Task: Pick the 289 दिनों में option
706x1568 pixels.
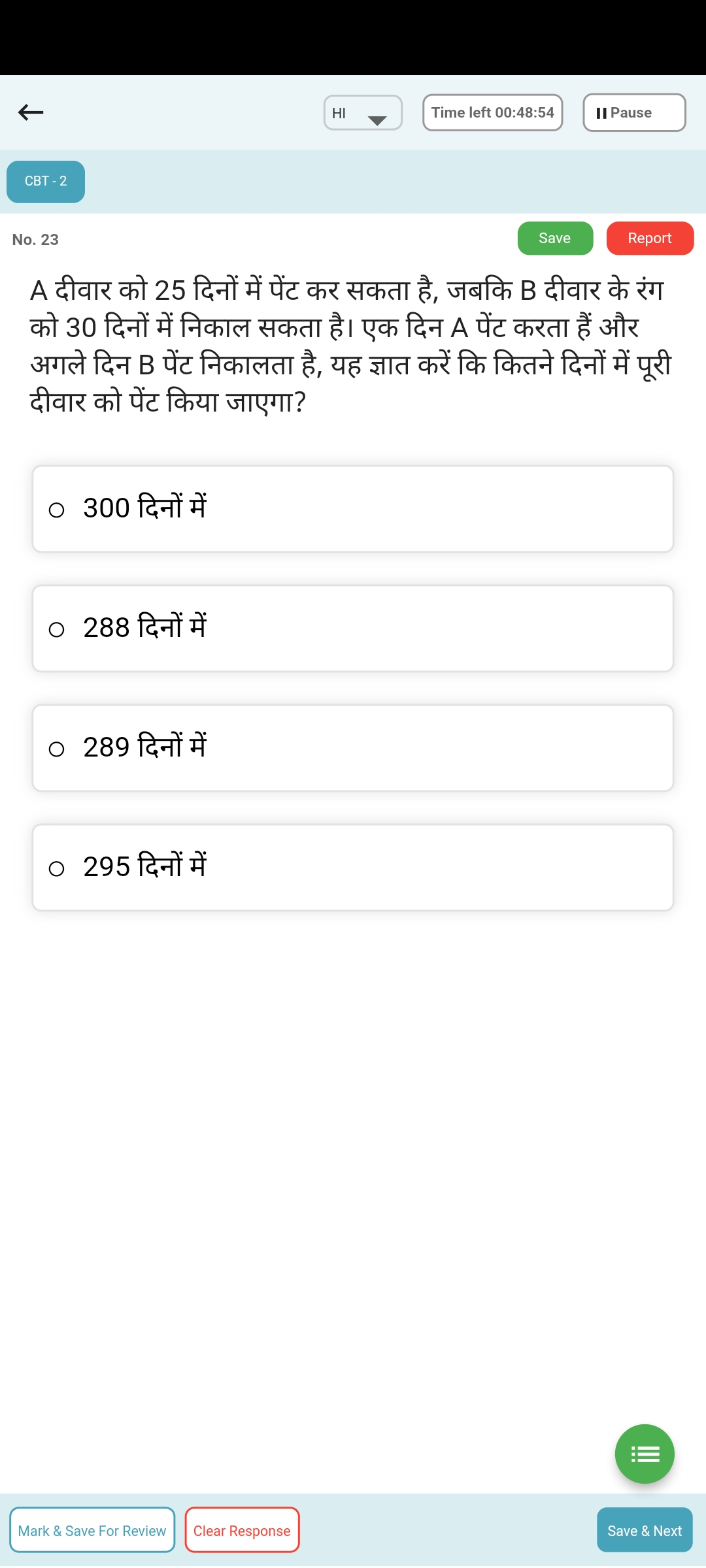Action: pos(353,748)
